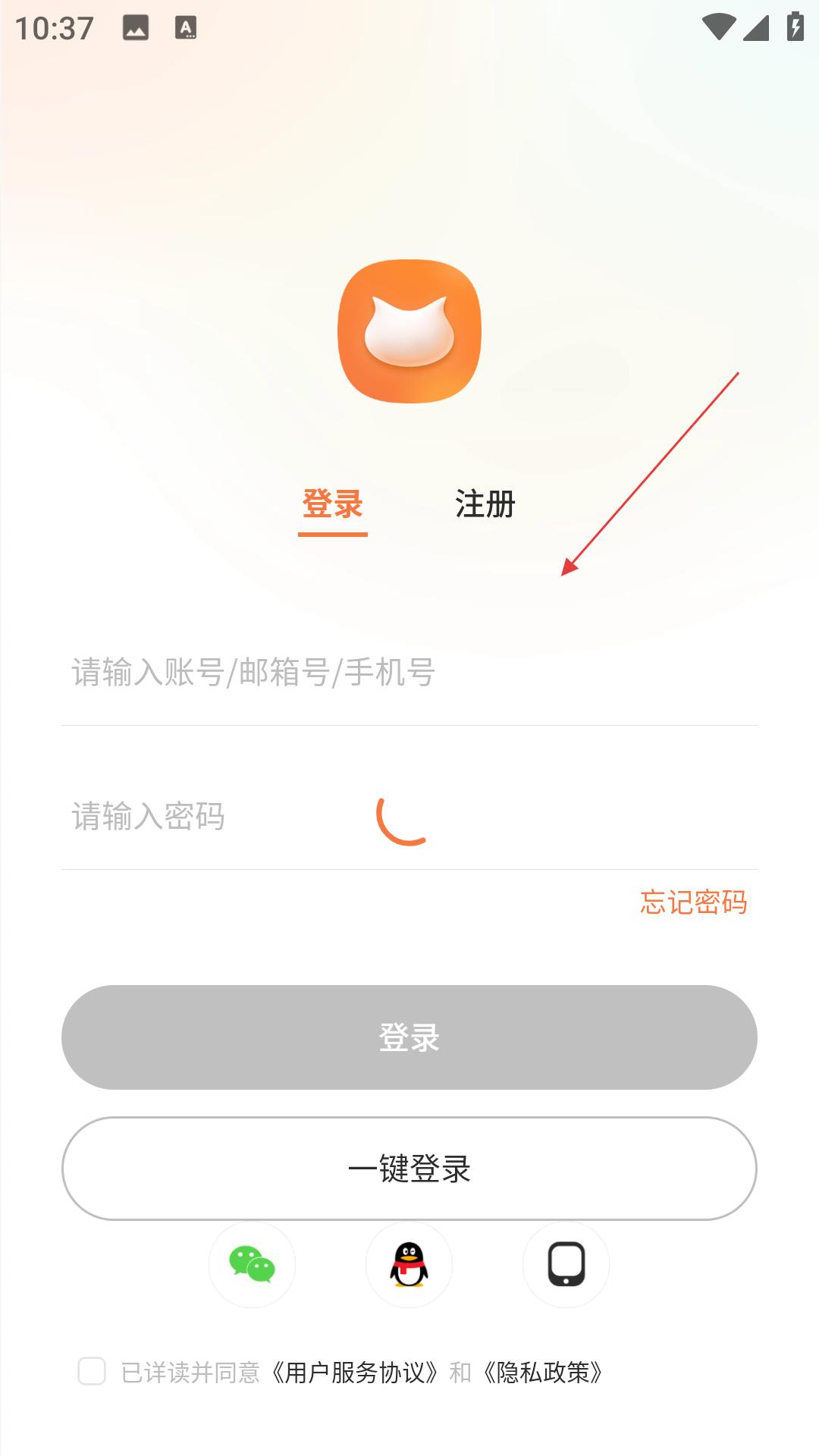
Task: Tap the gray 登录 button
Action: [x=409, y=1037]
